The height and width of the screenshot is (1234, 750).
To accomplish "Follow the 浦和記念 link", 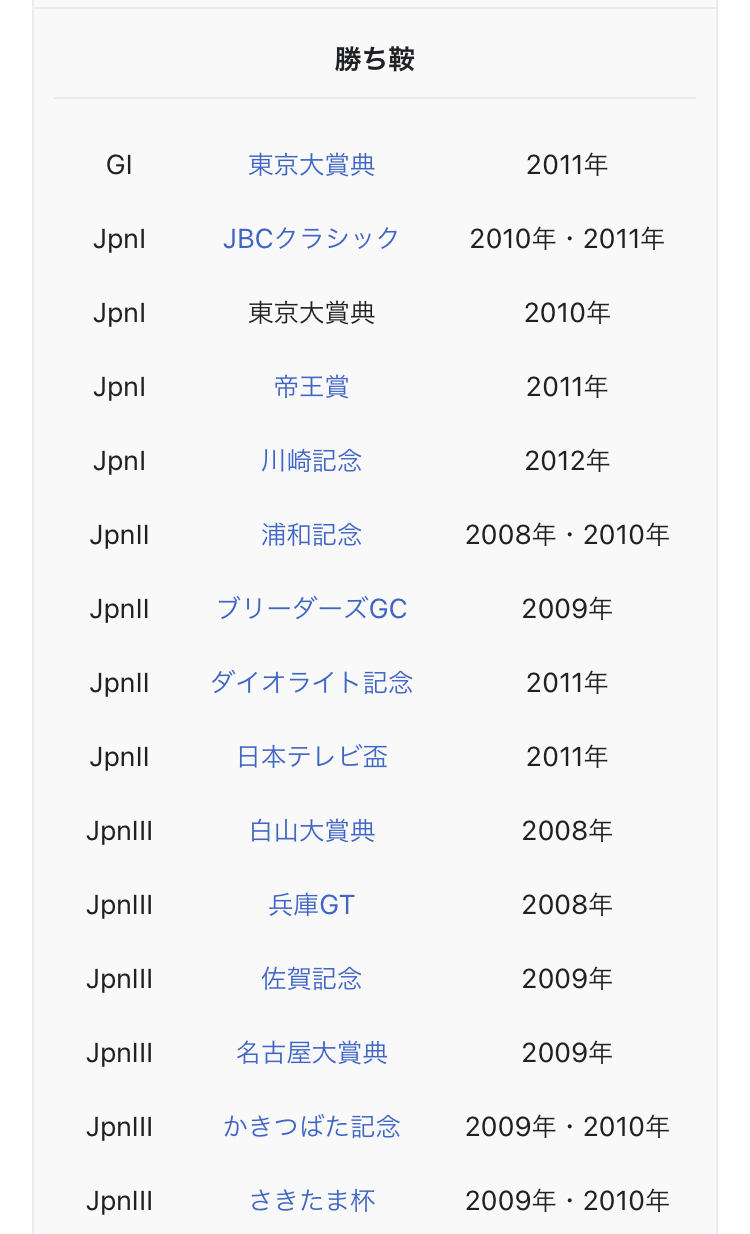I will 312,534.
